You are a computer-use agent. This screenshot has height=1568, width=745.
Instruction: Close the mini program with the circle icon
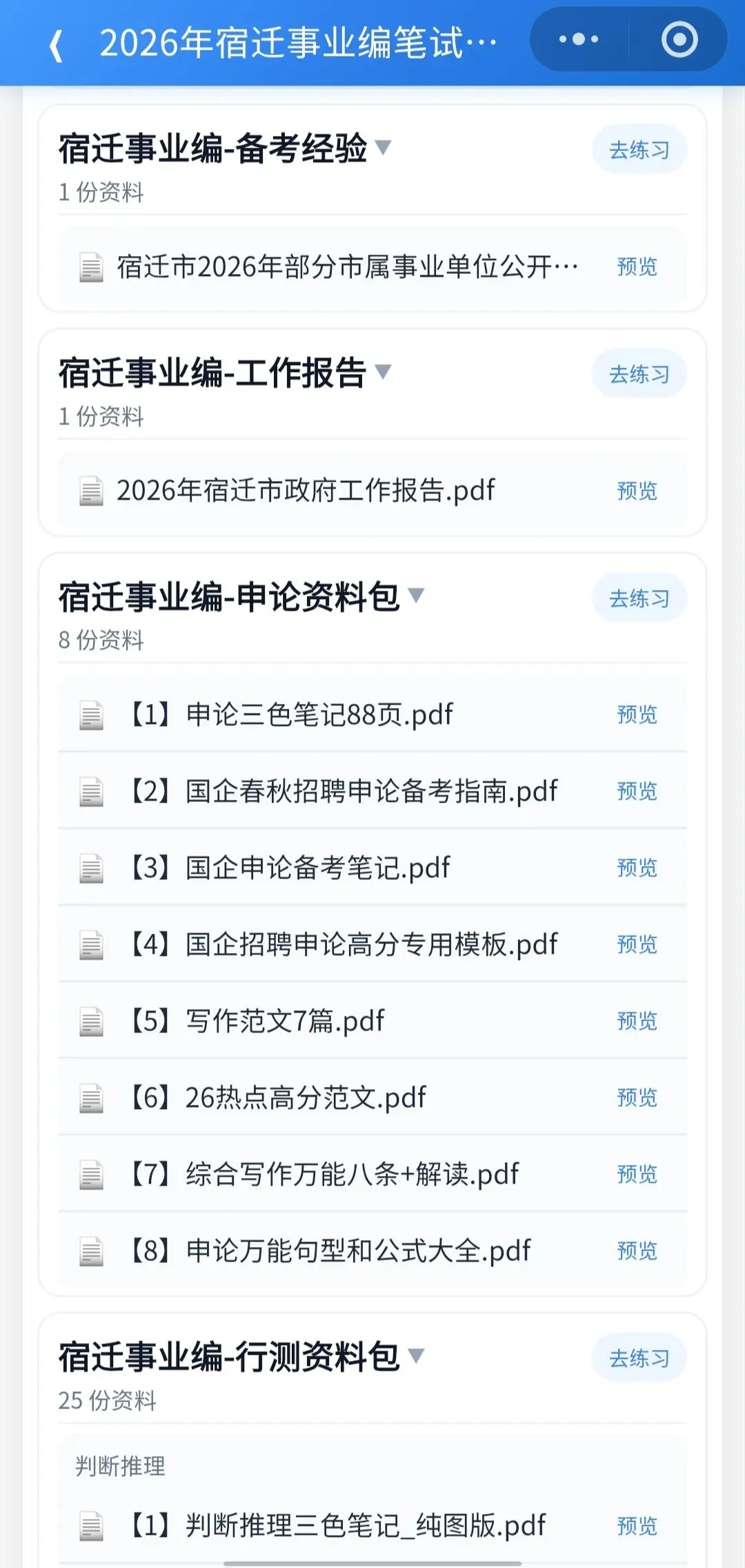(x=679, y=39)
